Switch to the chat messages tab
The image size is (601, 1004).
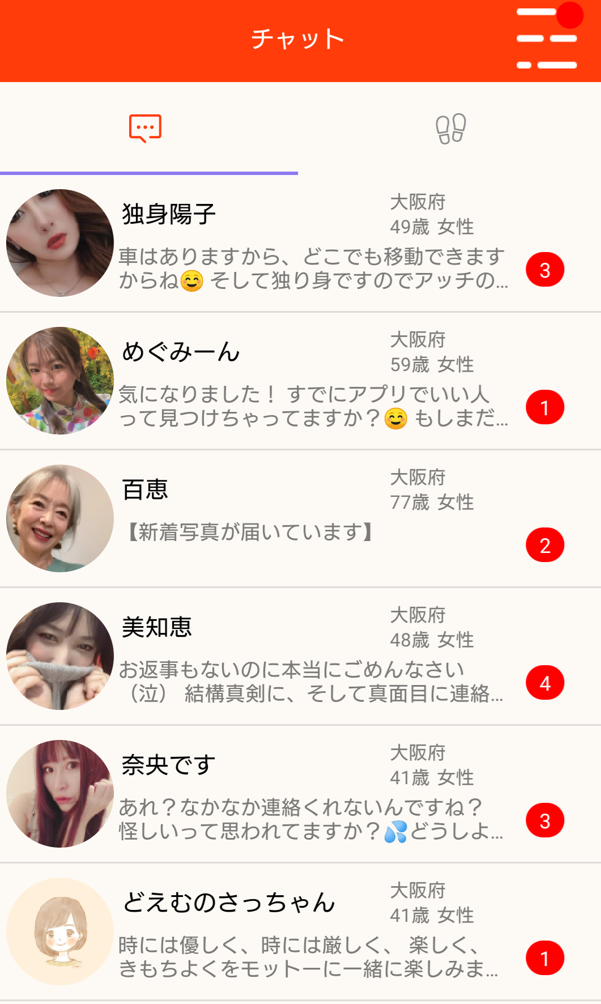[146, 128]
